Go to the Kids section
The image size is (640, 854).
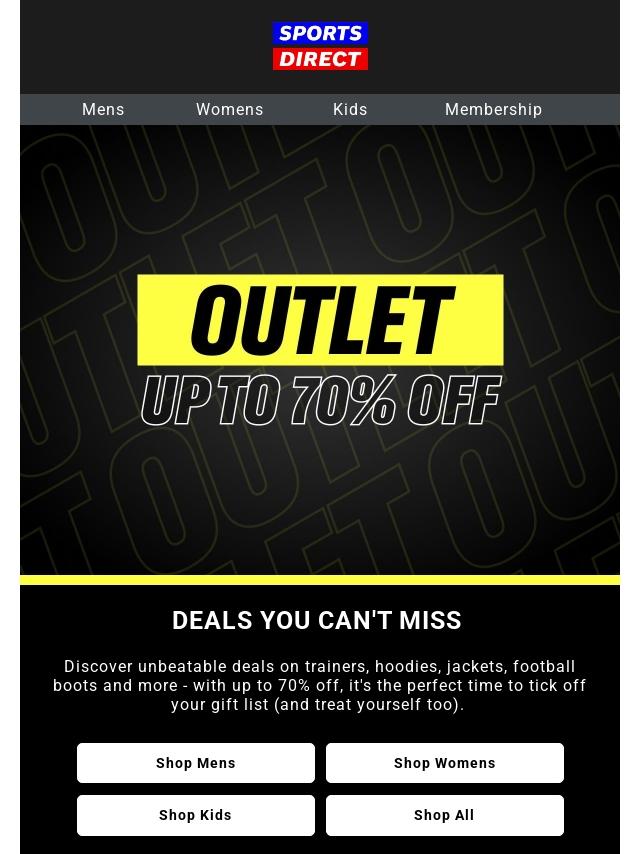350,110
